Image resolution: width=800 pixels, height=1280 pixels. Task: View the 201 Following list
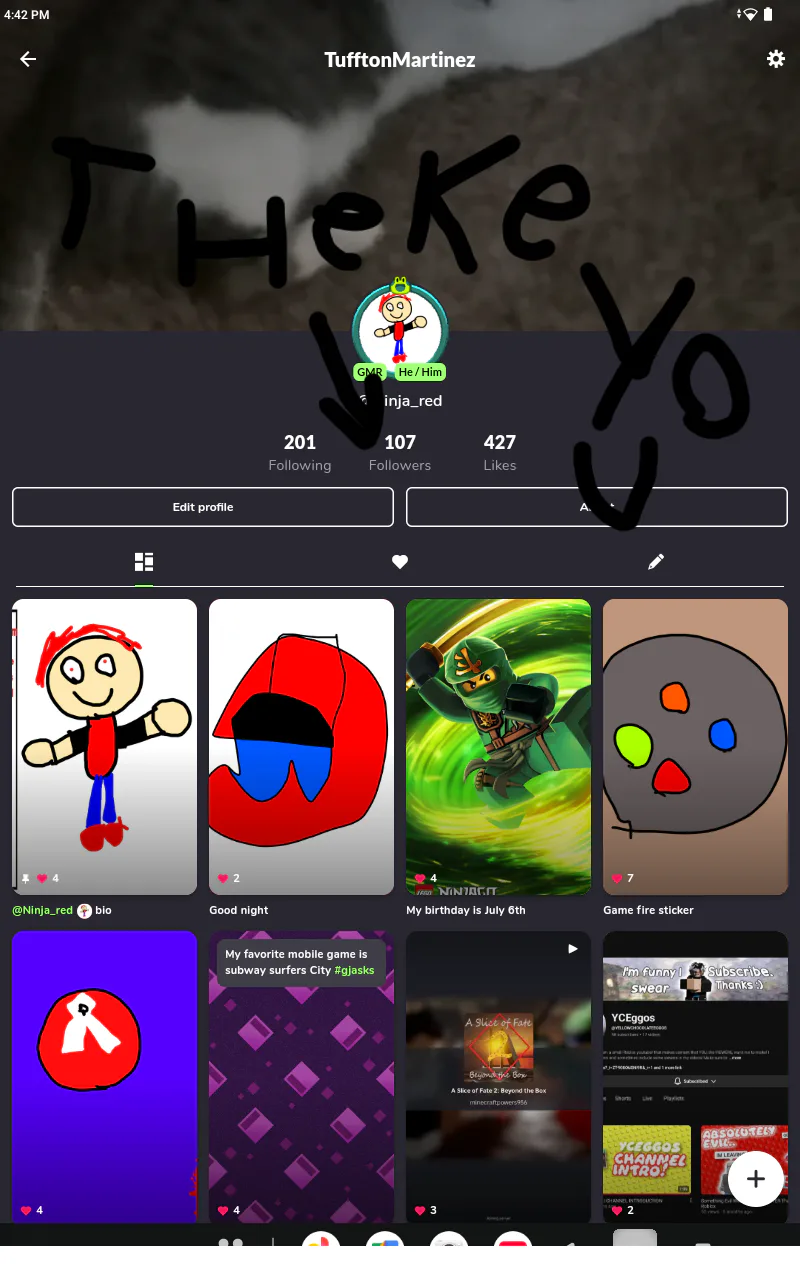click(x=299, y=452)
